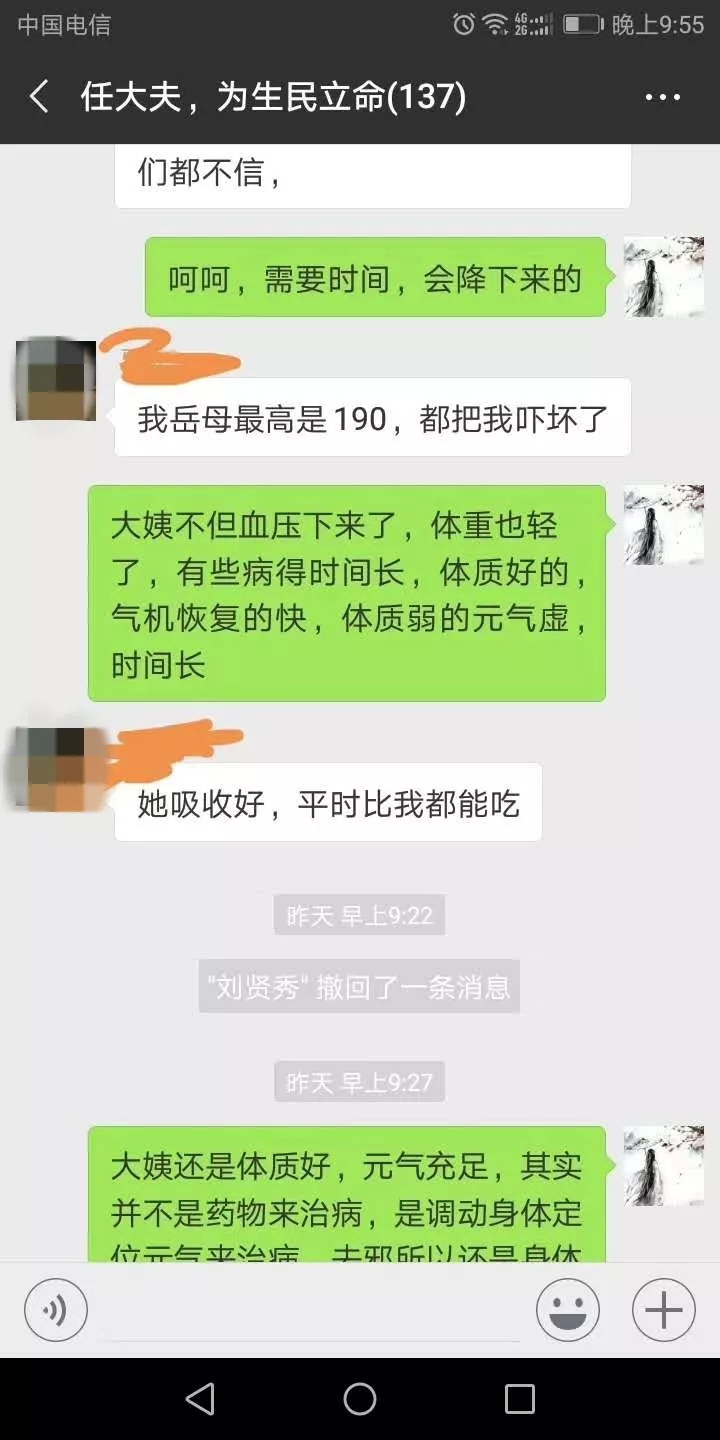The height and width of the screenshot is (1440, 720).
Task: Open avatar next to "我岳母最高是190" message
Action: click(56, 381)
